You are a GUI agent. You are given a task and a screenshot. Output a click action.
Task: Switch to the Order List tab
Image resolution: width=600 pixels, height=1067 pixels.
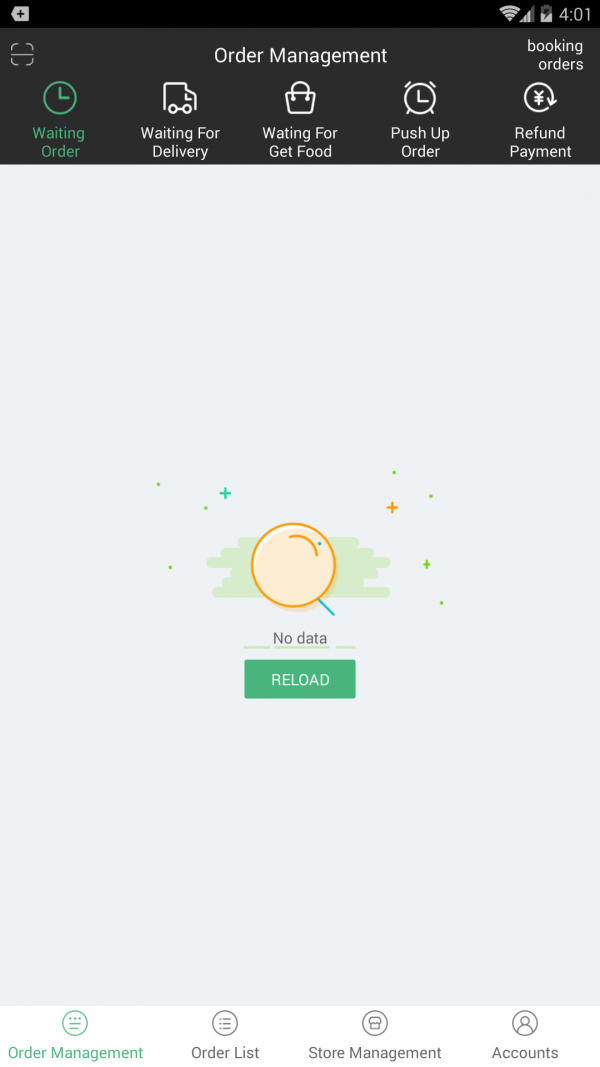tap(225, 1035)
